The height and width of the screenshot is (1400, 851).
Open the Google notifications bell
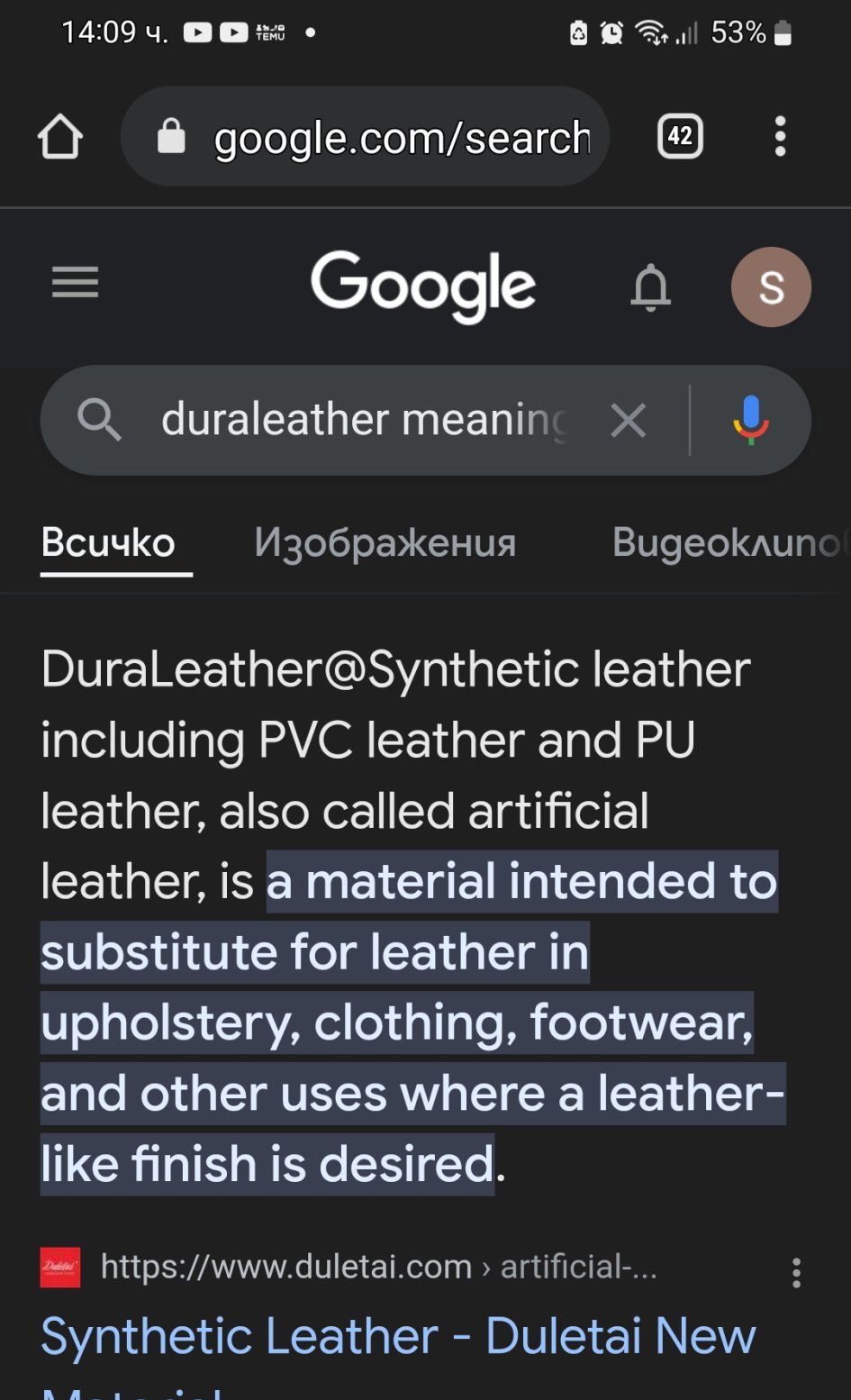[650, 288]
